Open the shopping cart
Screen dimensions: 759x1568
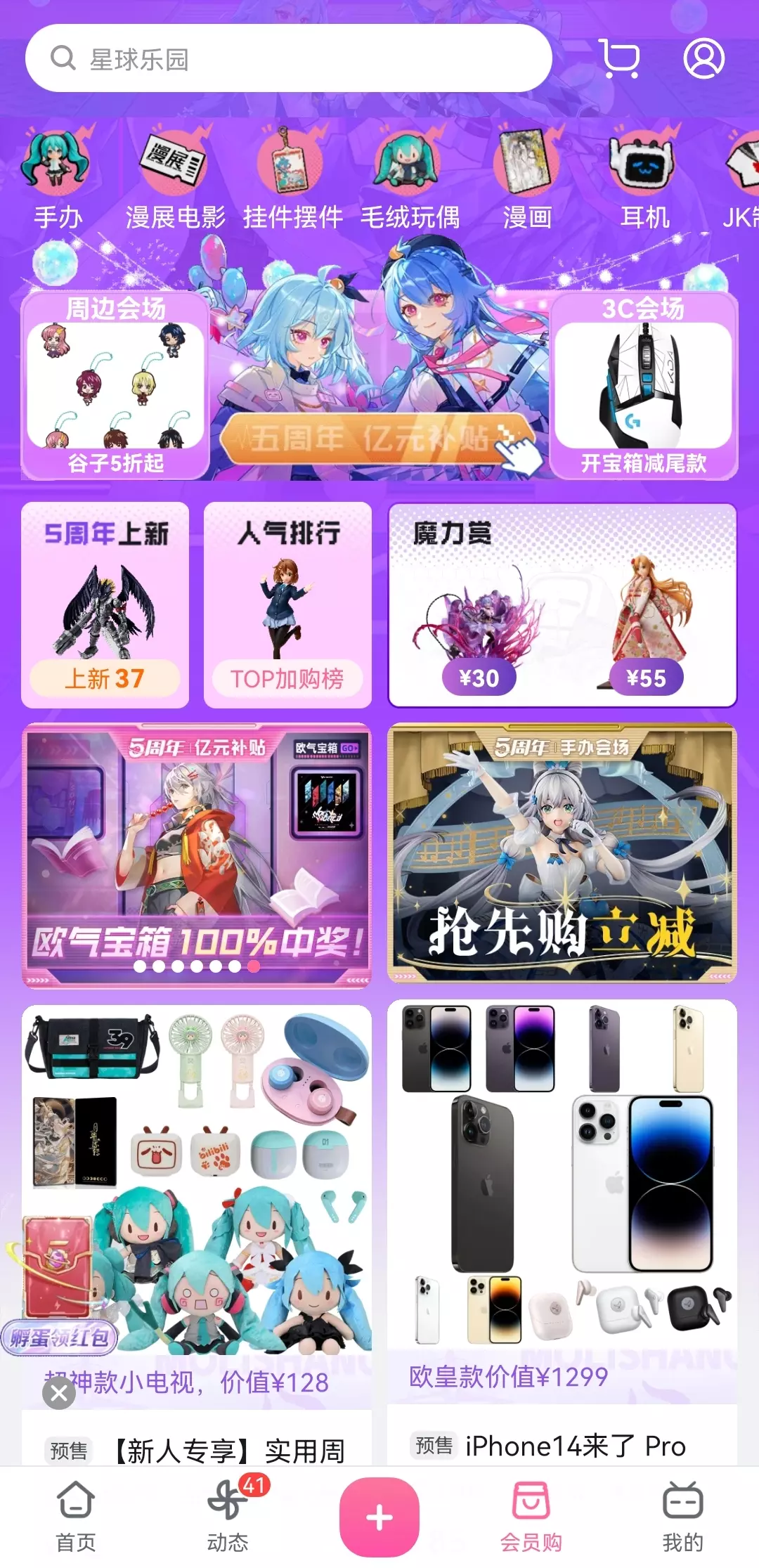pos(620,58)
